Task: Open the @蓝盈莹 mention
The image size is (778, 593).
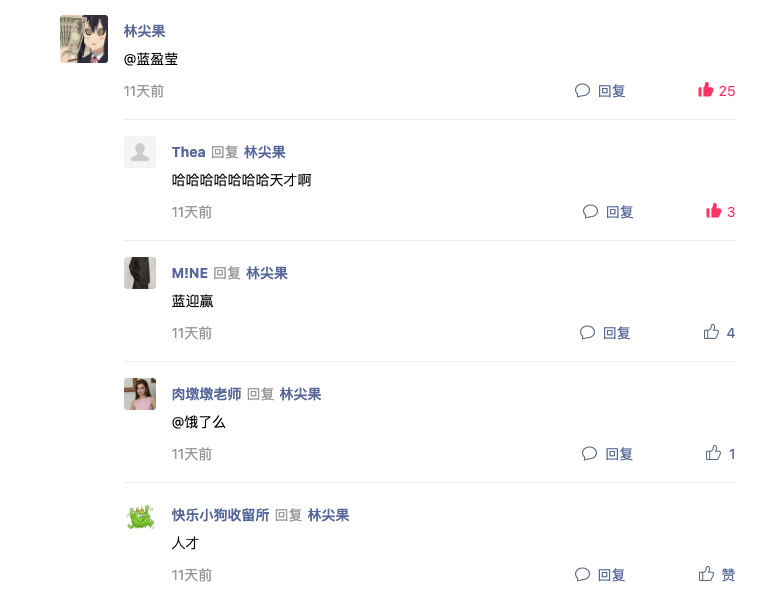Action: click(151, 59)
